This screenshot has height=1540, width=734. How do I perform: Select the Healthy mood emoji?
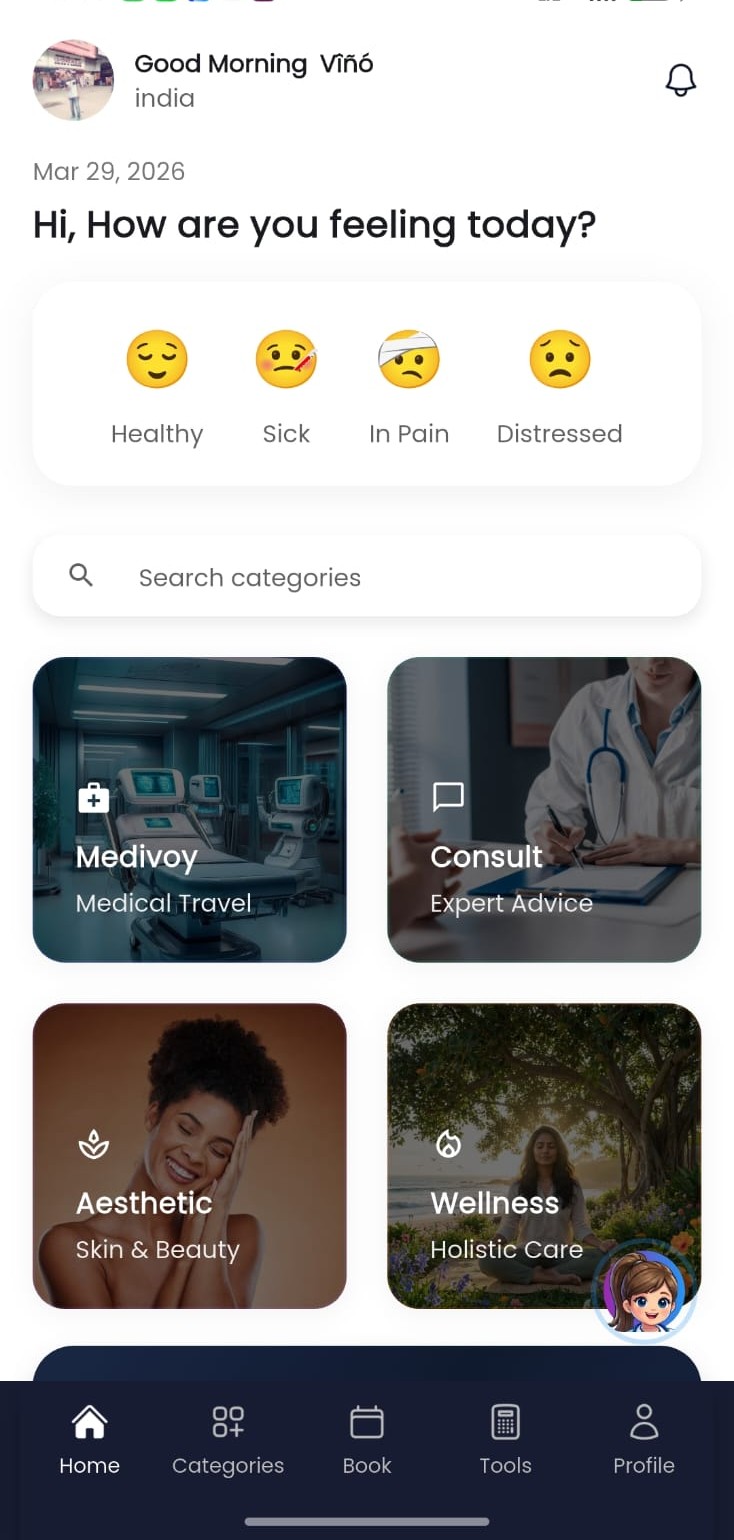point(157,358)
